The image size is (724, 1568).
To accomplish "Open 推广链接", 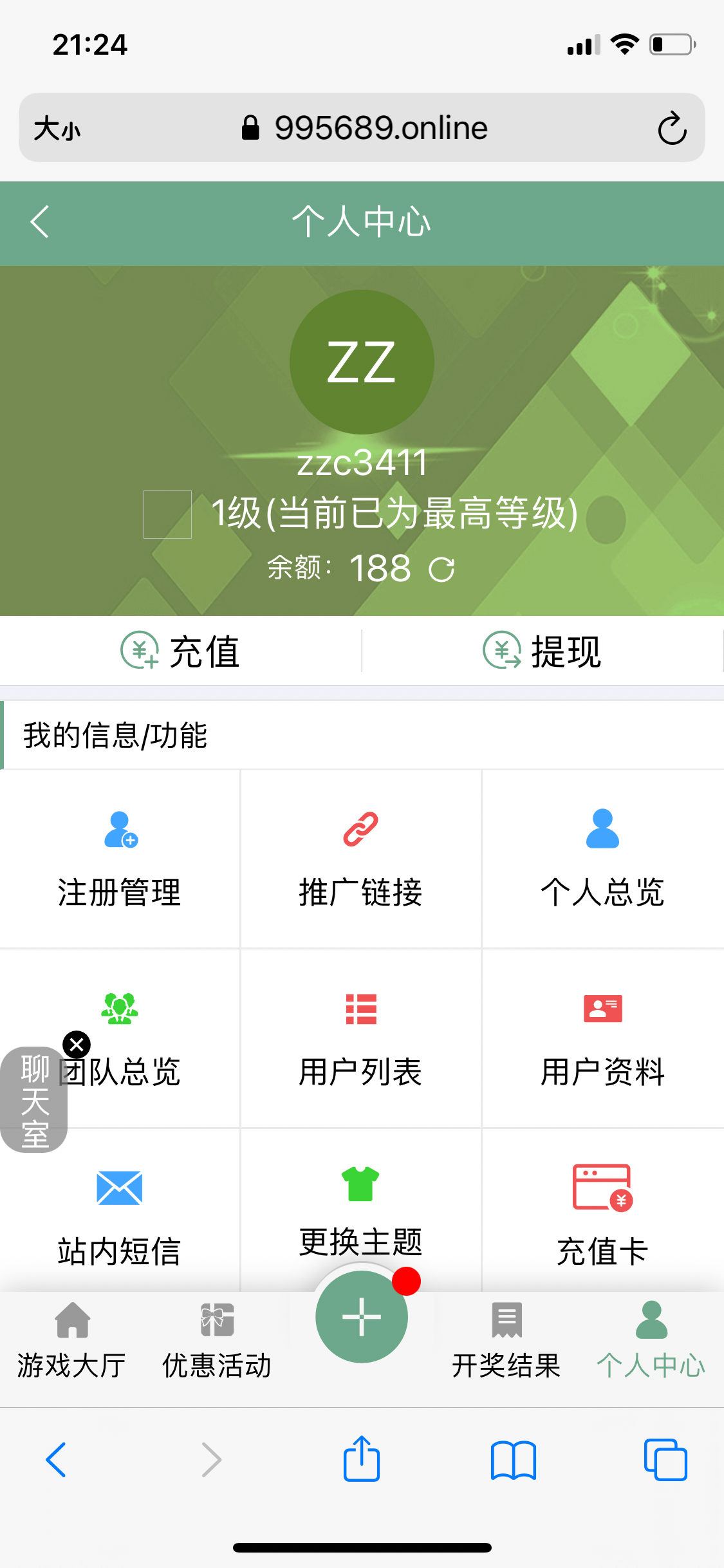I will pos(360,858).
